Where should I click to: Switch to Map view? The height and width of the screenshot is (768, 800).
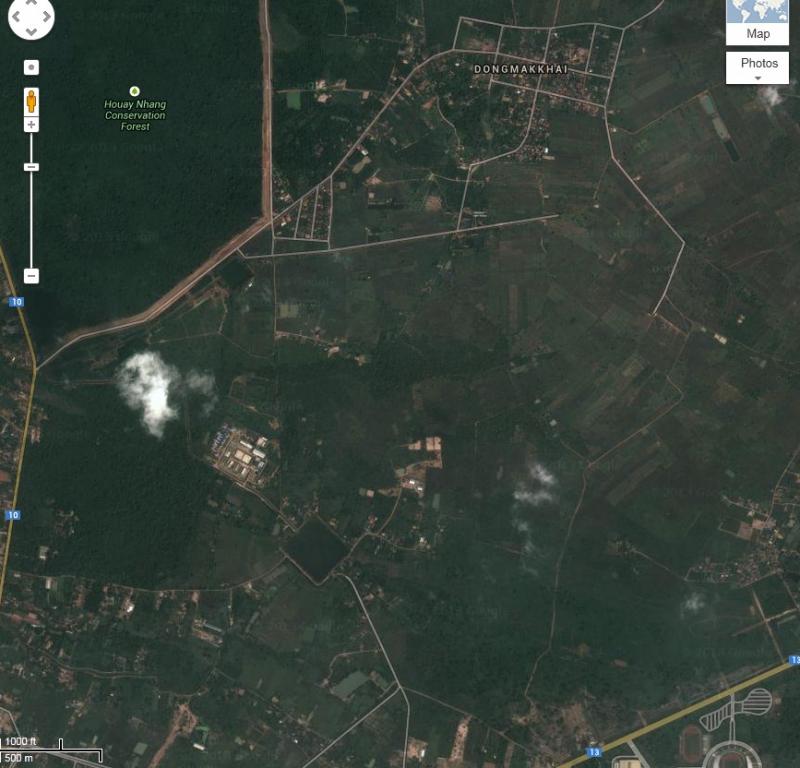pyautogui.click(x=759, y=34)
